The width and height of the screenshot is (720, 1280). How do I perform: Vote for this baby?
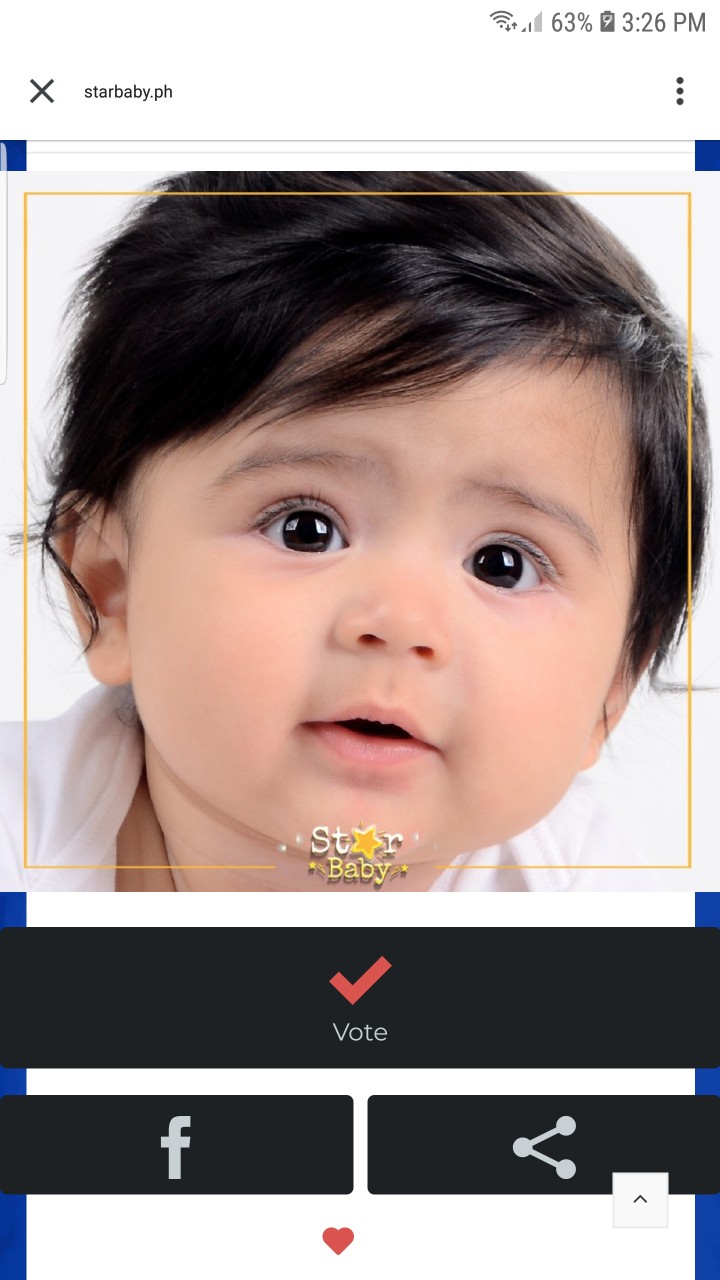coord(360,998)
